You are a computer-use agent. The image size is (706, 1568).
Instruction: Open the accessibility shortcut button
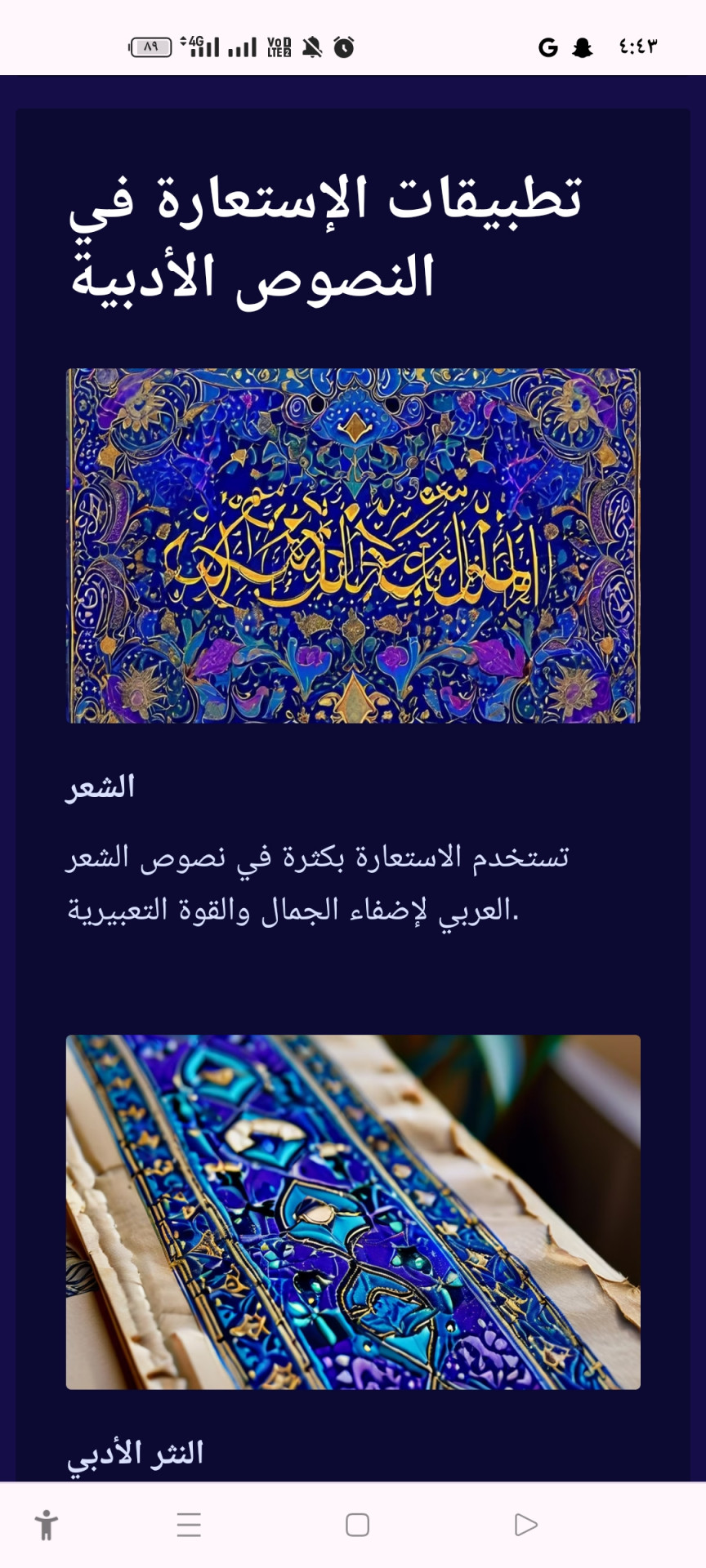tap(47, 1525)
